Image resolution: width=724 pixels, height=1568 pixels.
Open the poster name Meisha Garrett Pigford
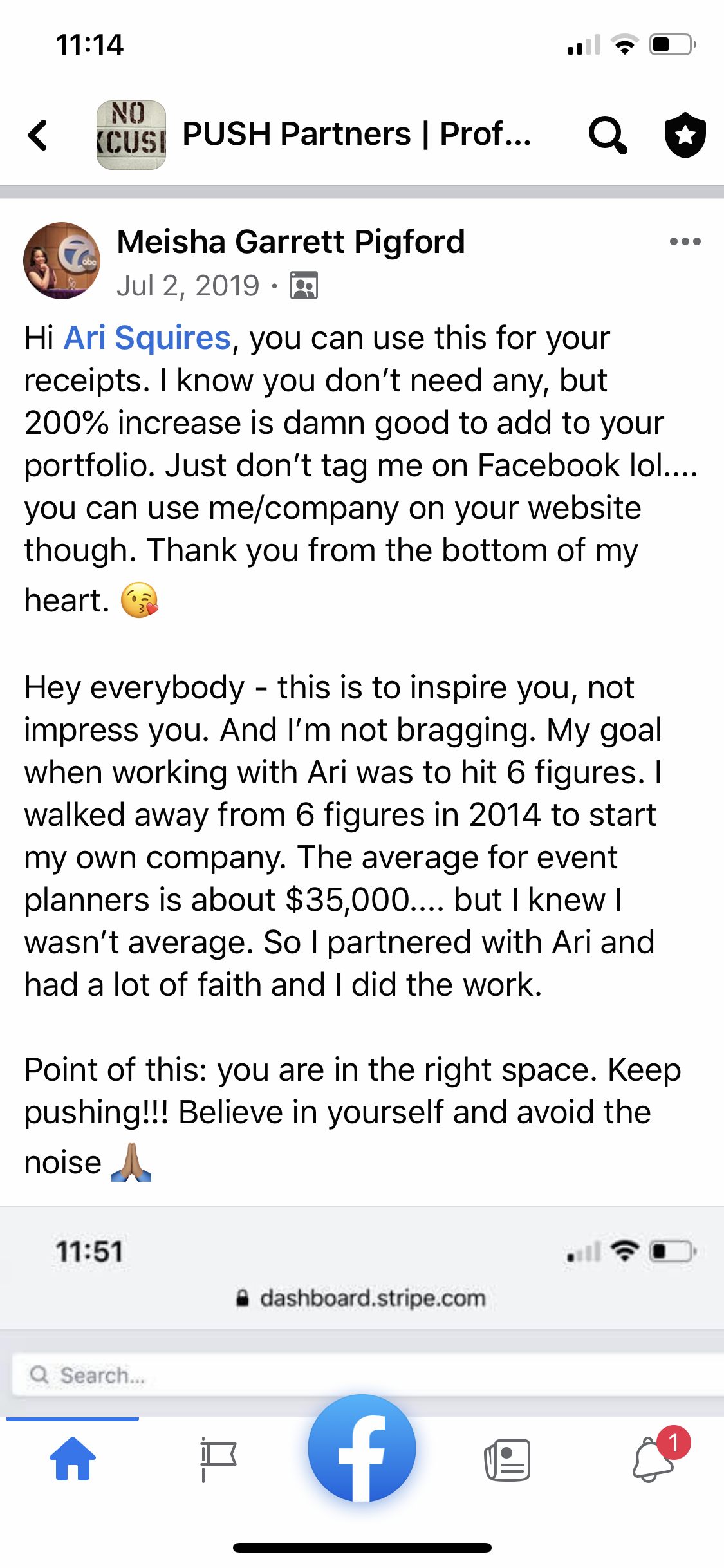291,242
